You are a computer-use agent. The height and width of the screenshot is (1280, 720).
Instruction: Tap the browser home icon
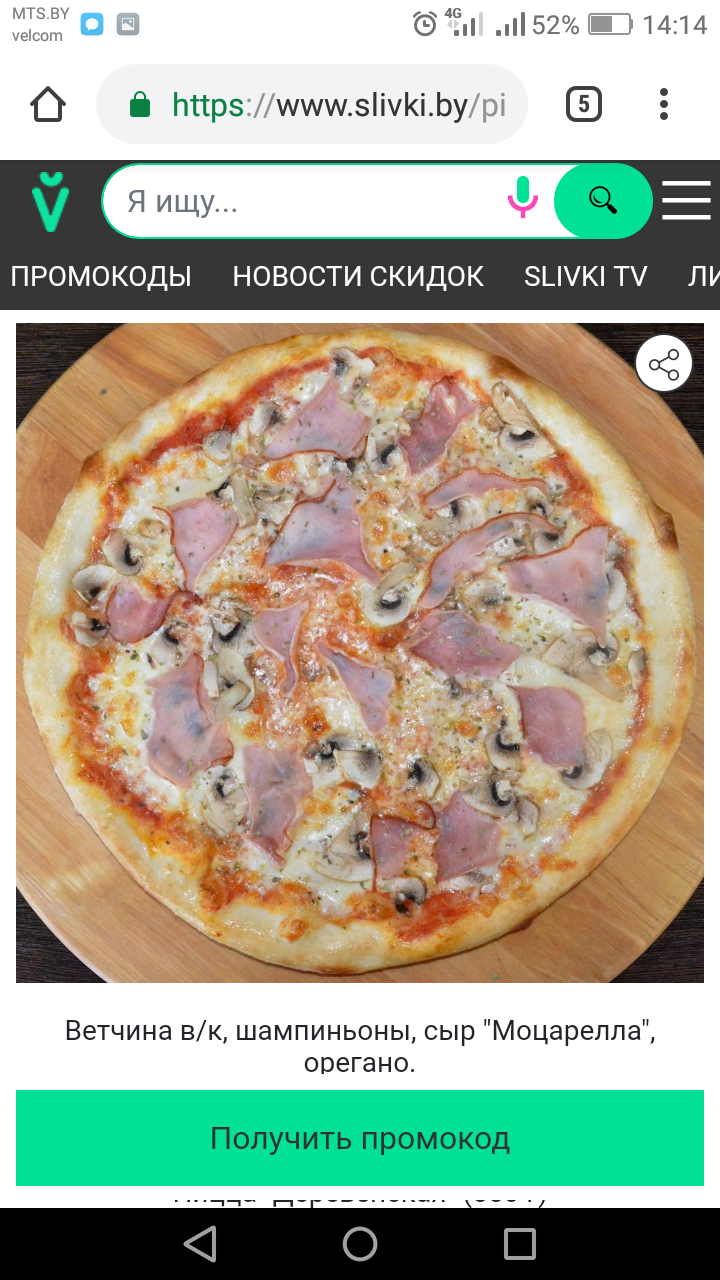[48, 104]
